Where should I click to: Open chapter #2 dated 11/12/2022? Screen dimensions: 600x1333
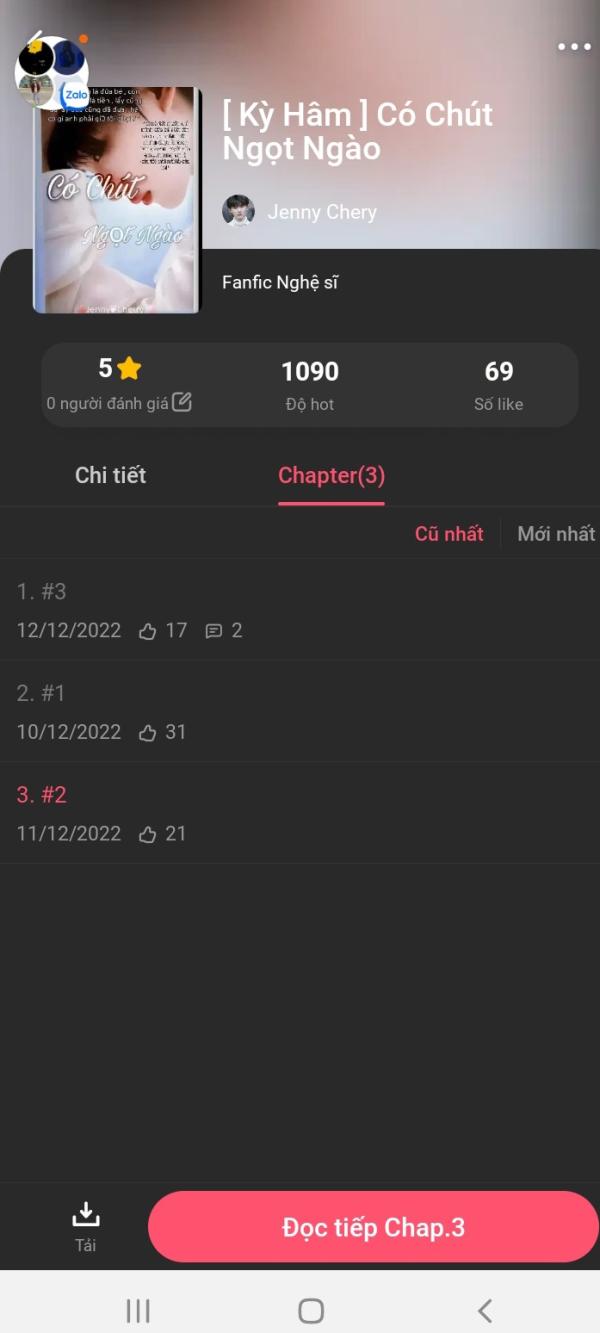[x=300, y=813]
